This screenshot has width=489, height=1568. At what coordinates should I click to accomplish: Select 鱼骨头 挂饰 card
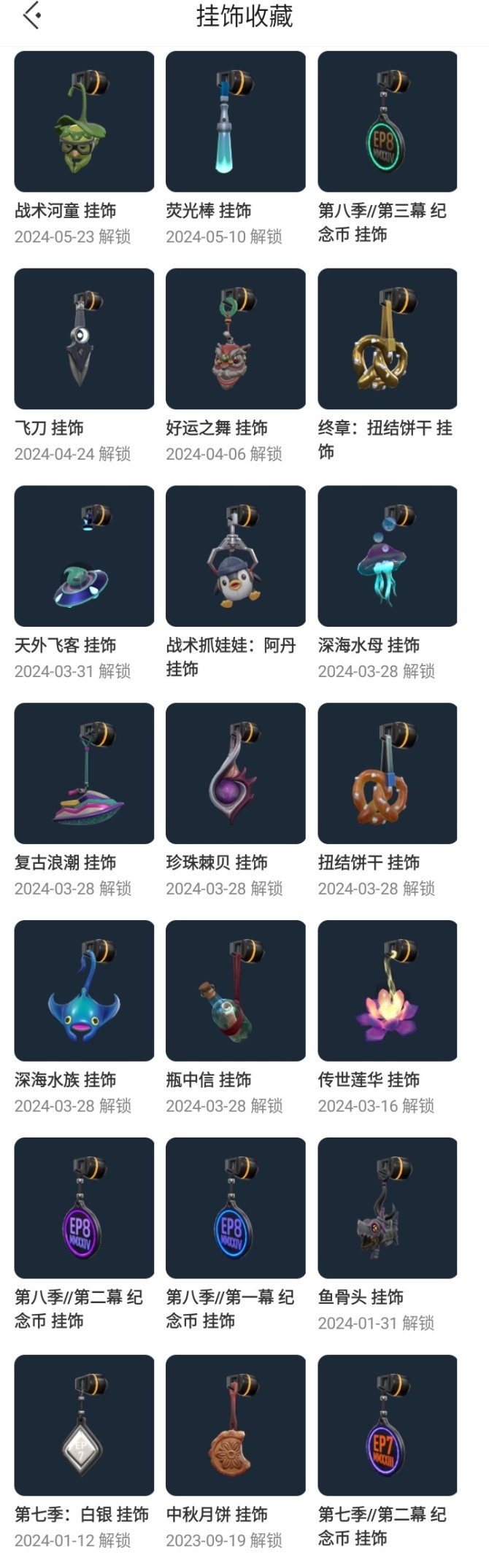tap(387, 1208)
